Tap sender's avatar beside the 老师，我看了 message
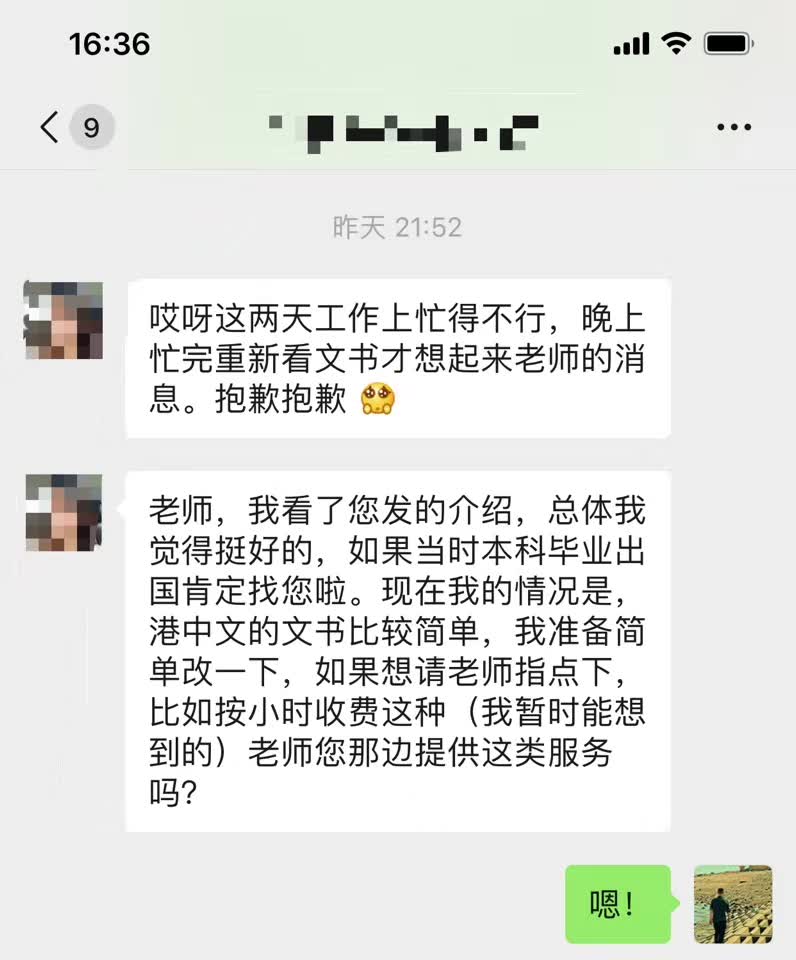The height and width of the screenshot is (960, 796). pos(64,512)
